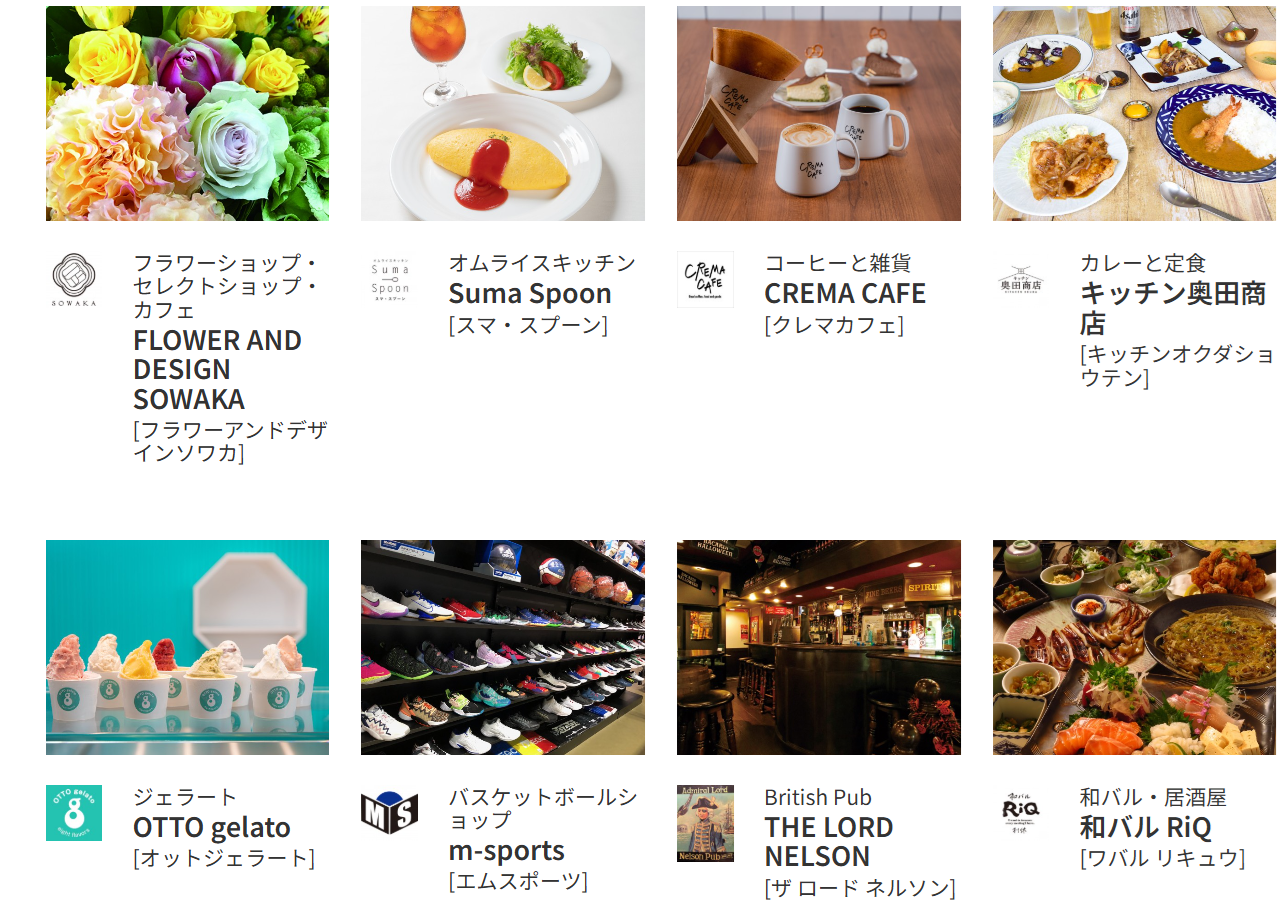Open the FLOWER AND DESIGN SOWAKA shop card
The width and height of the screenshot is (1286, 915).
(x=187, y=114)
